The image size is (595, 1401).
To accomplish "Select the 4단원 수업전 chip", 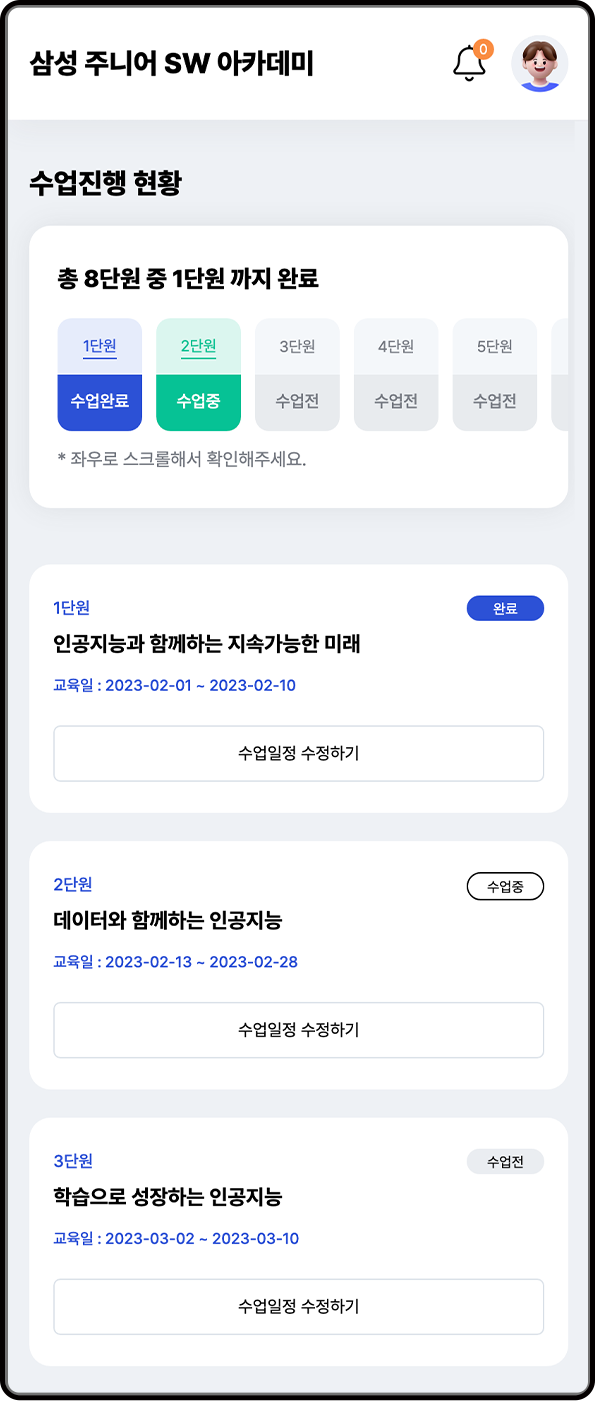I will coord(396,375).
